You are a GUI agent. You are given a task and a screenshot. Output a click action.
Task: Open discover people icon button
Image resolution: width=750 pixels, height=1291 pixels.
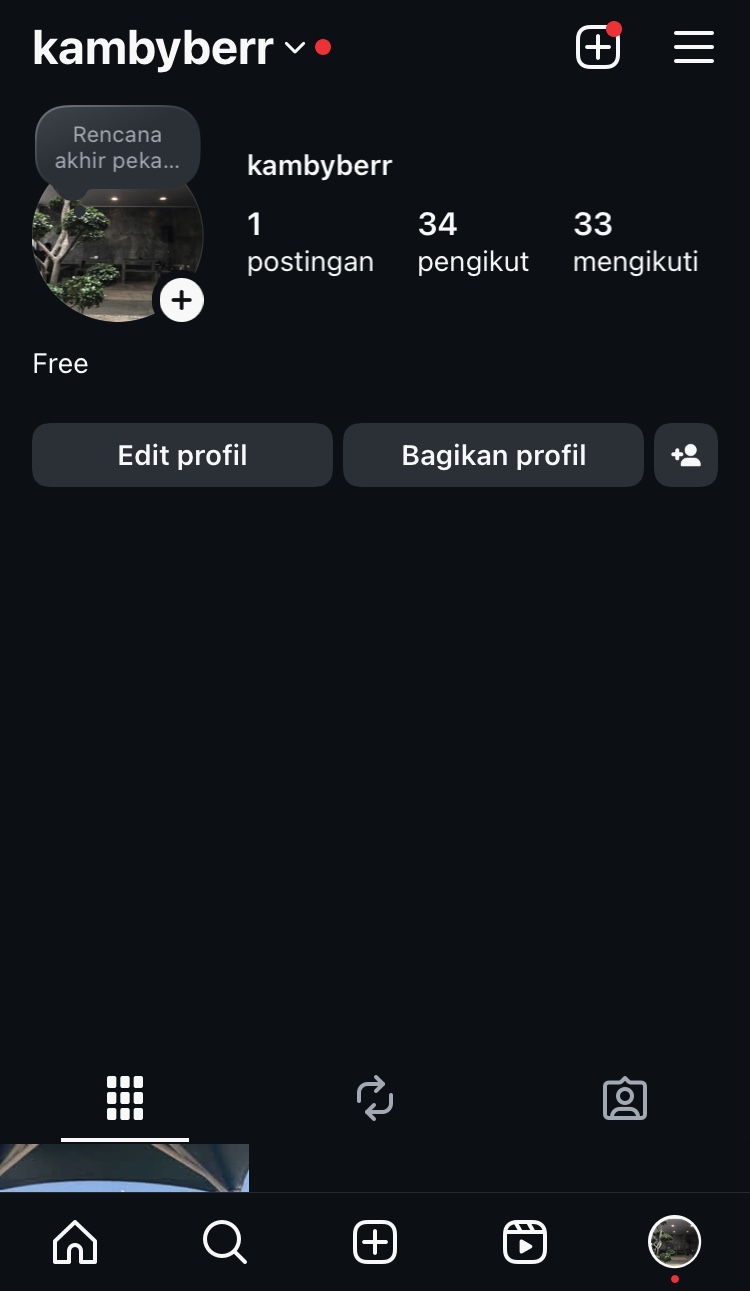(x=686, y=455)
